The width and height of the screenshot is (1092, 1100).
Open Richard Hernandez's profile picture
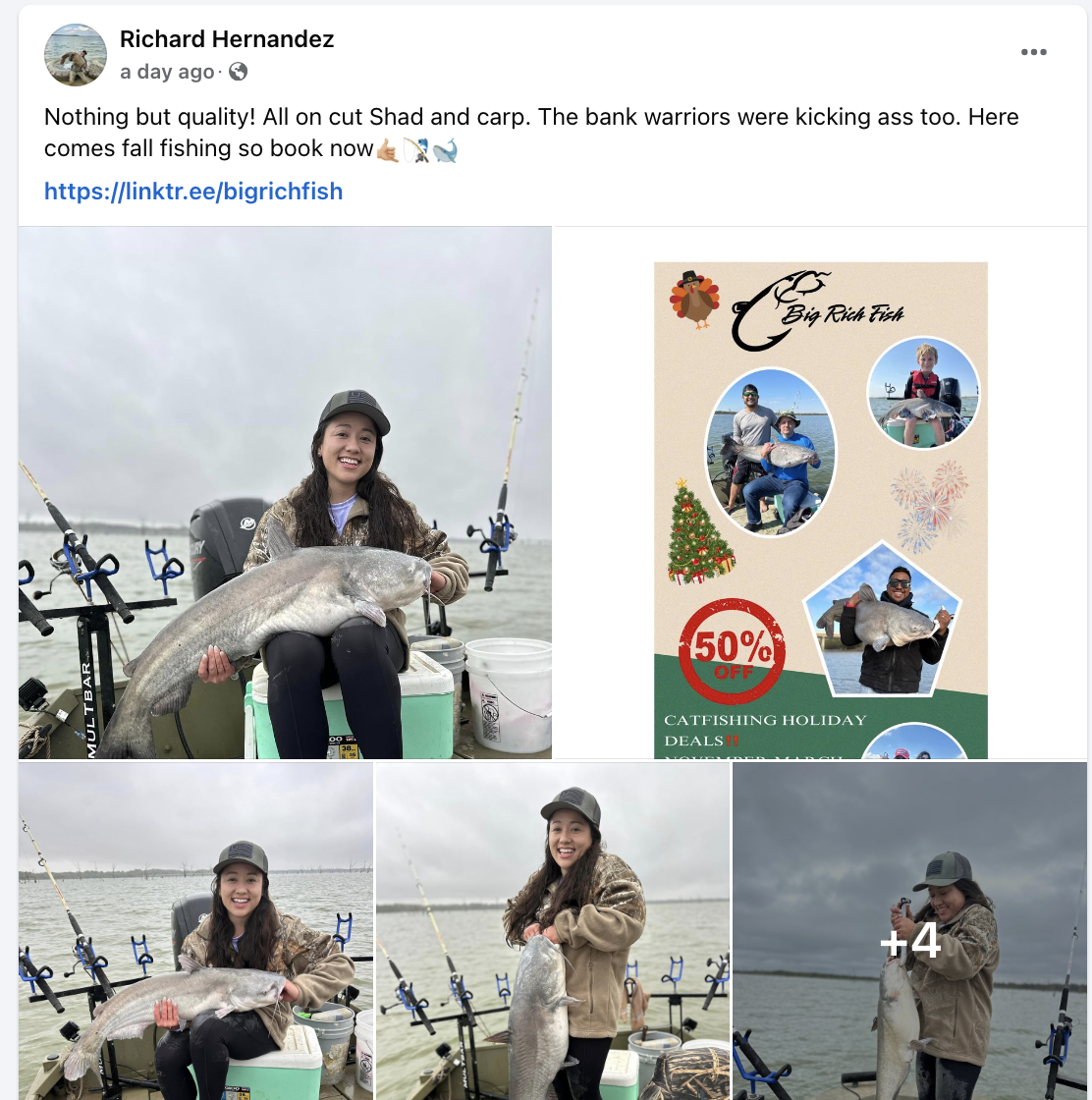tap(76, 55)
